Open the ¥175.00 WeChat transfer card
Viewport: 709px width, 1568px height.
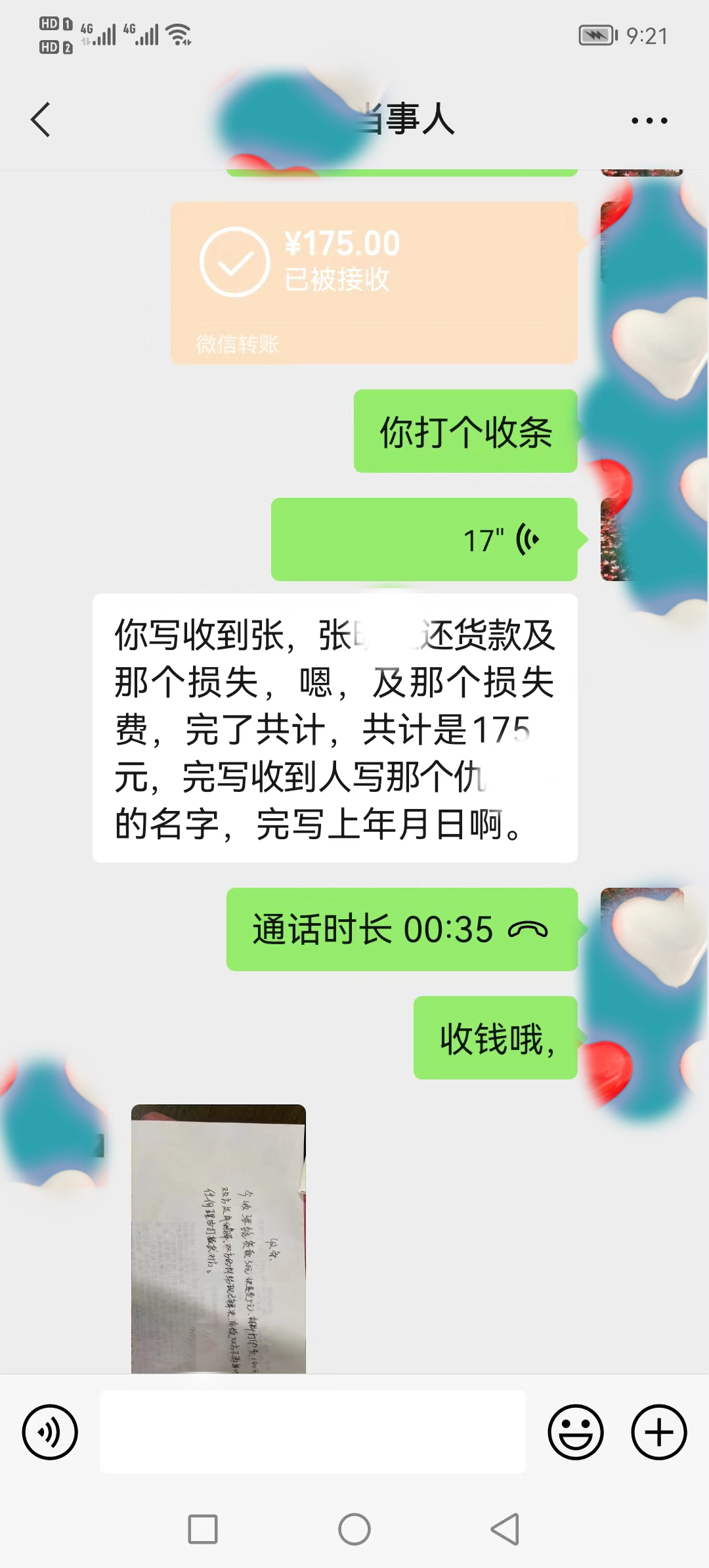(374, 282)
